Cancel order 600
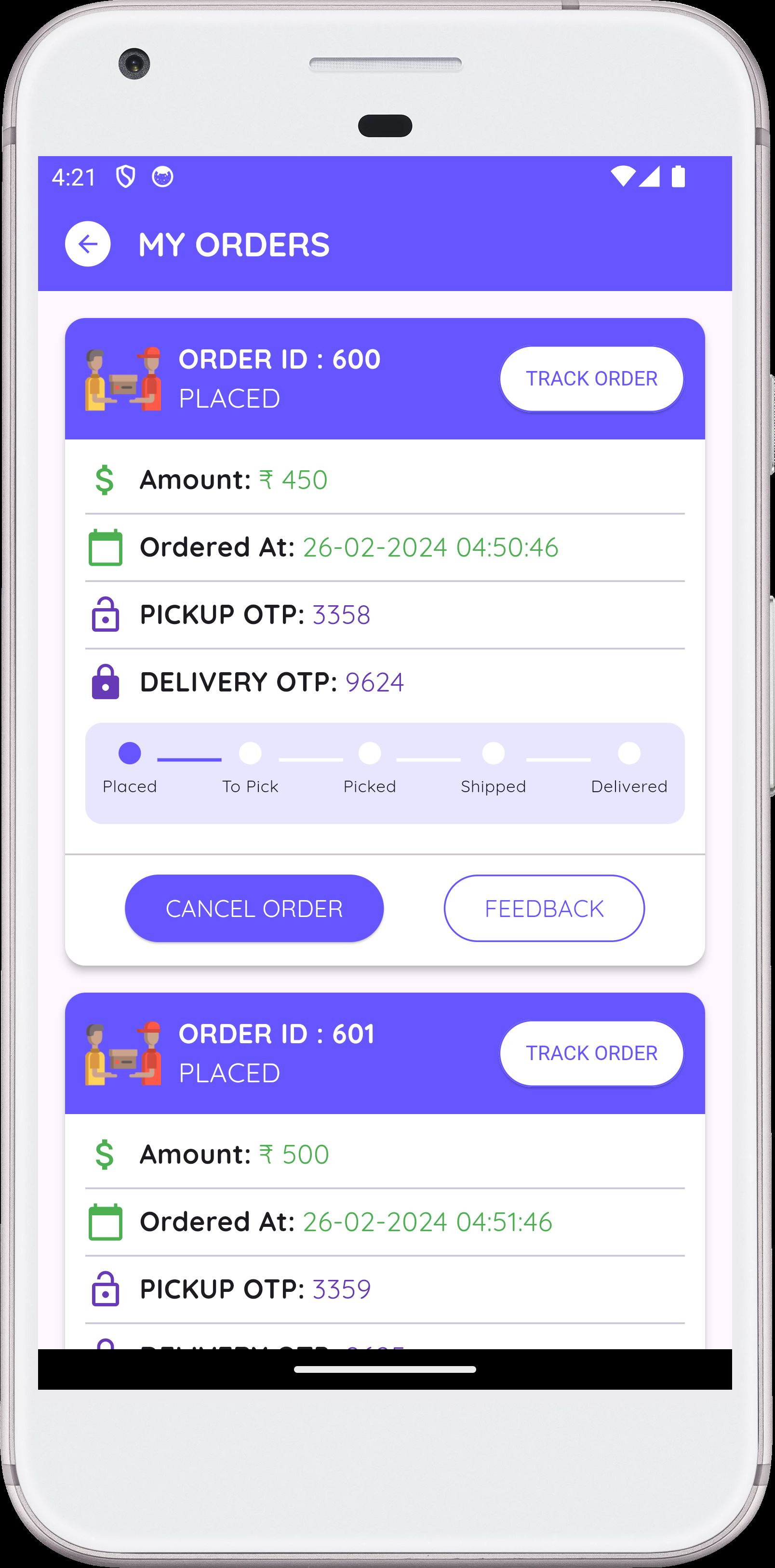775x1568 pixels. coord(254,908)
